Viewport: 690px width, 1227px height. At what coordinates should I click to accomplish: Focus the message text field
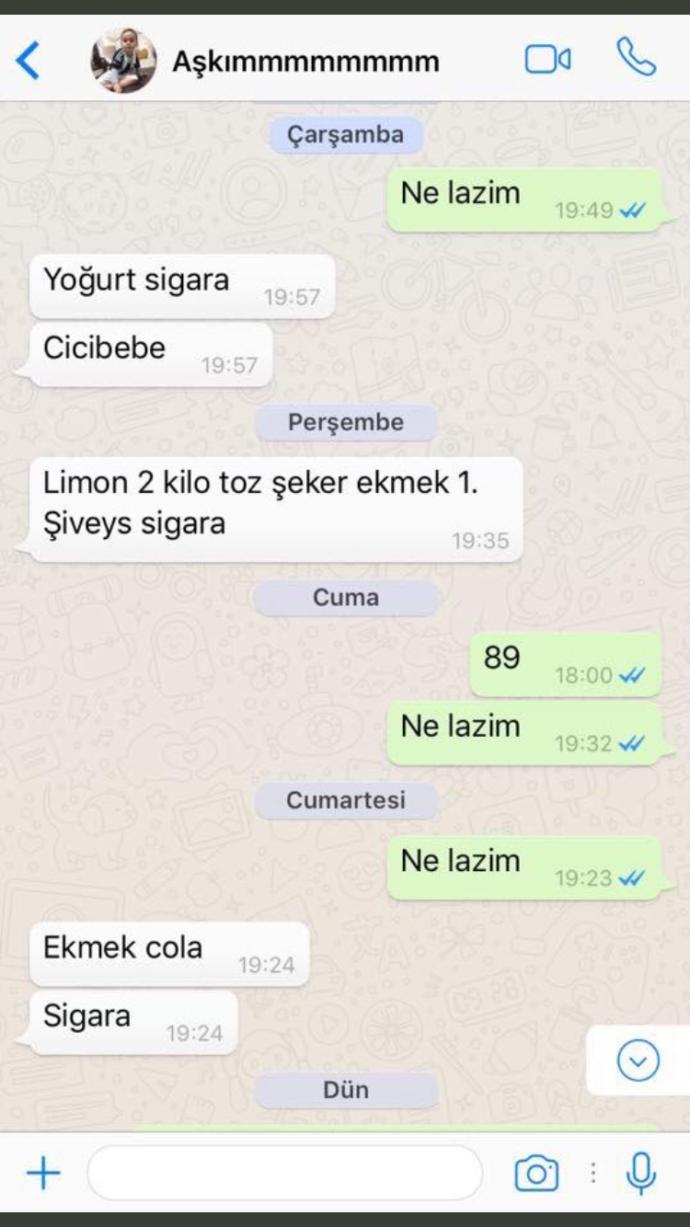point(284,1172)
